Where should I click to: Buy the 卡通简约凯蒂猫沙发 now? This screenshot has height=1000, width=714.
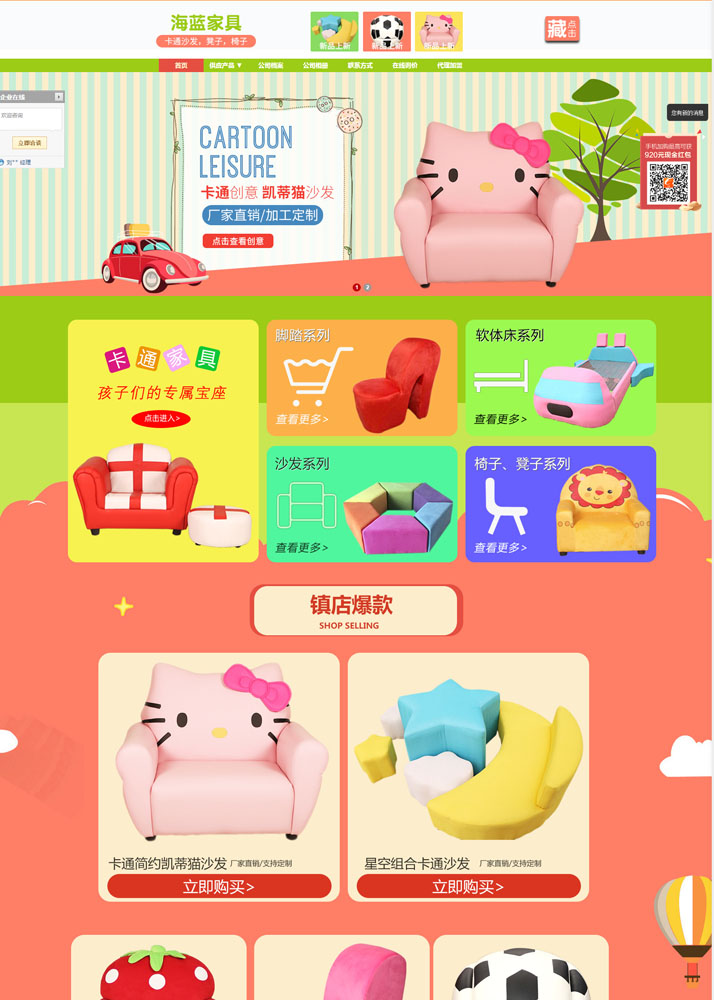click(219, 886)
